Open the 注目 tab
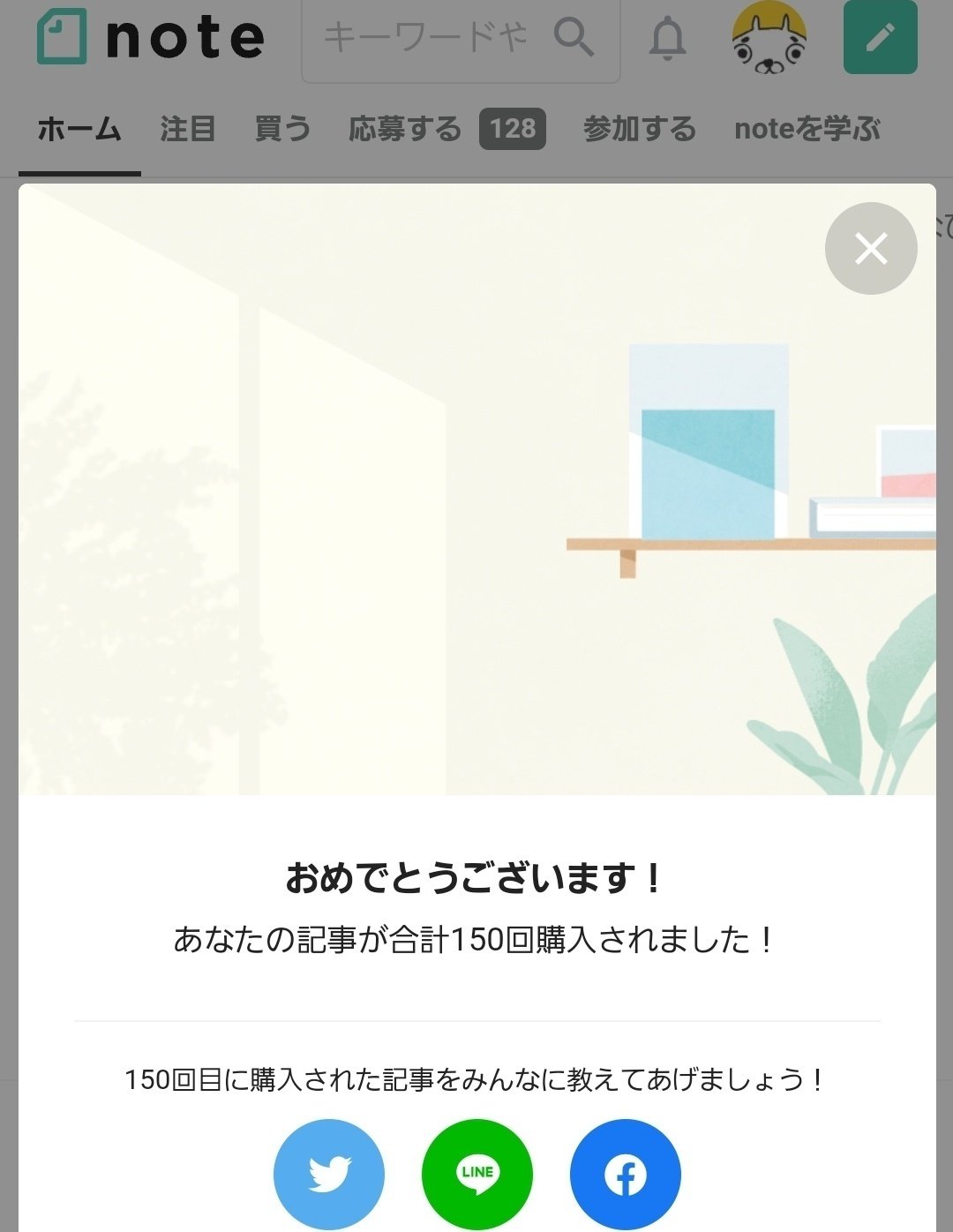This screenshot has width=953, height=1232. click(187, 129)
